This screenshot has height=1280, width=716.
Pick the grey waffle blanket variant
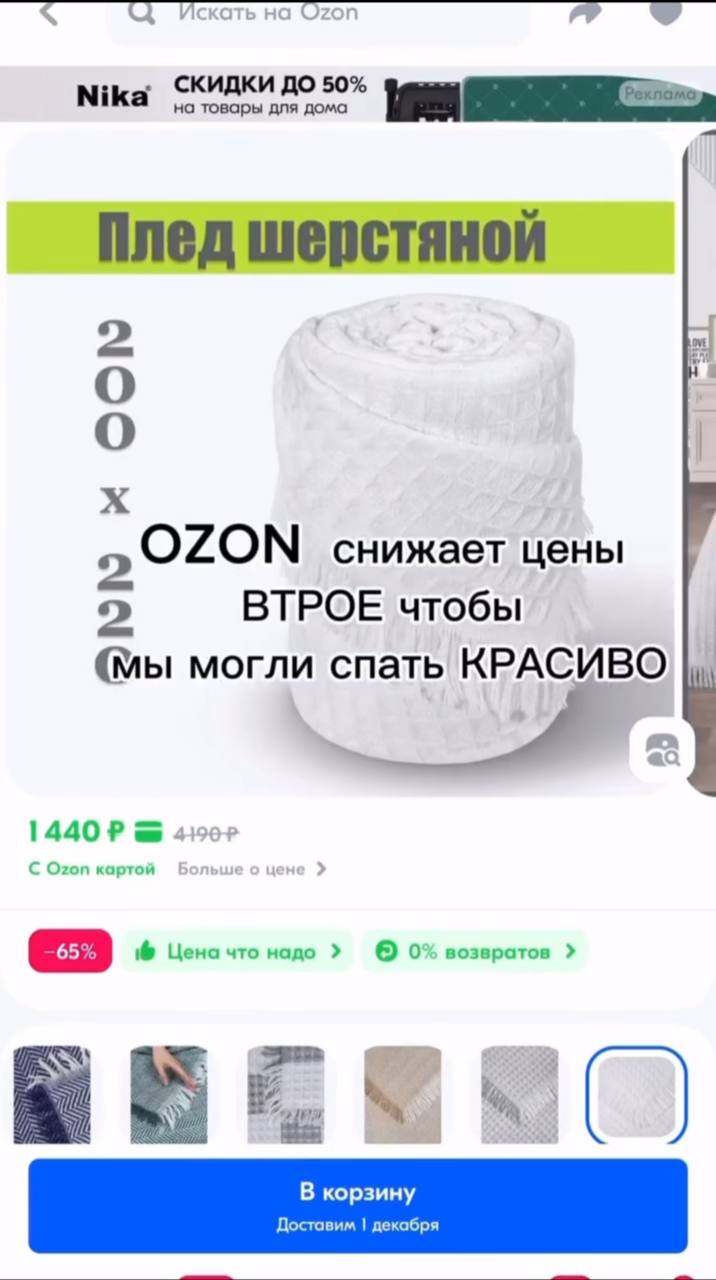coord(519,1094)
